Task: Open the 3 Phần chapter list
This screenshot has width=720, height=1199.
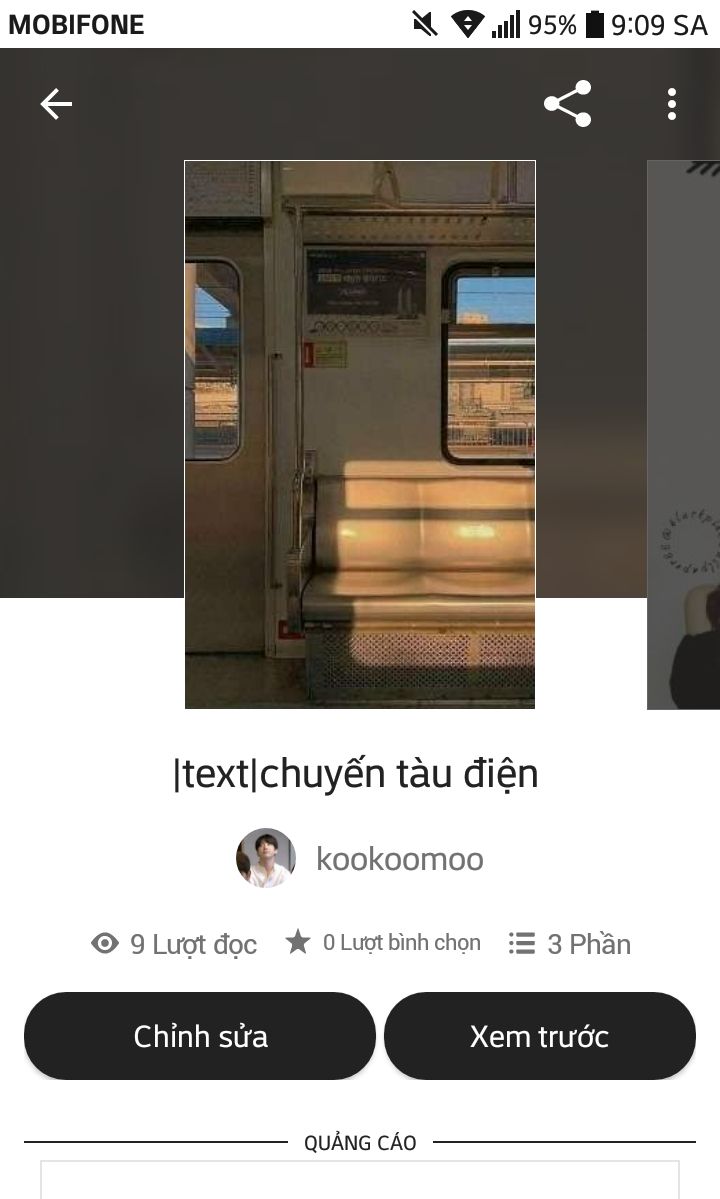Action: pyautogui.click(x=570, y=944)
